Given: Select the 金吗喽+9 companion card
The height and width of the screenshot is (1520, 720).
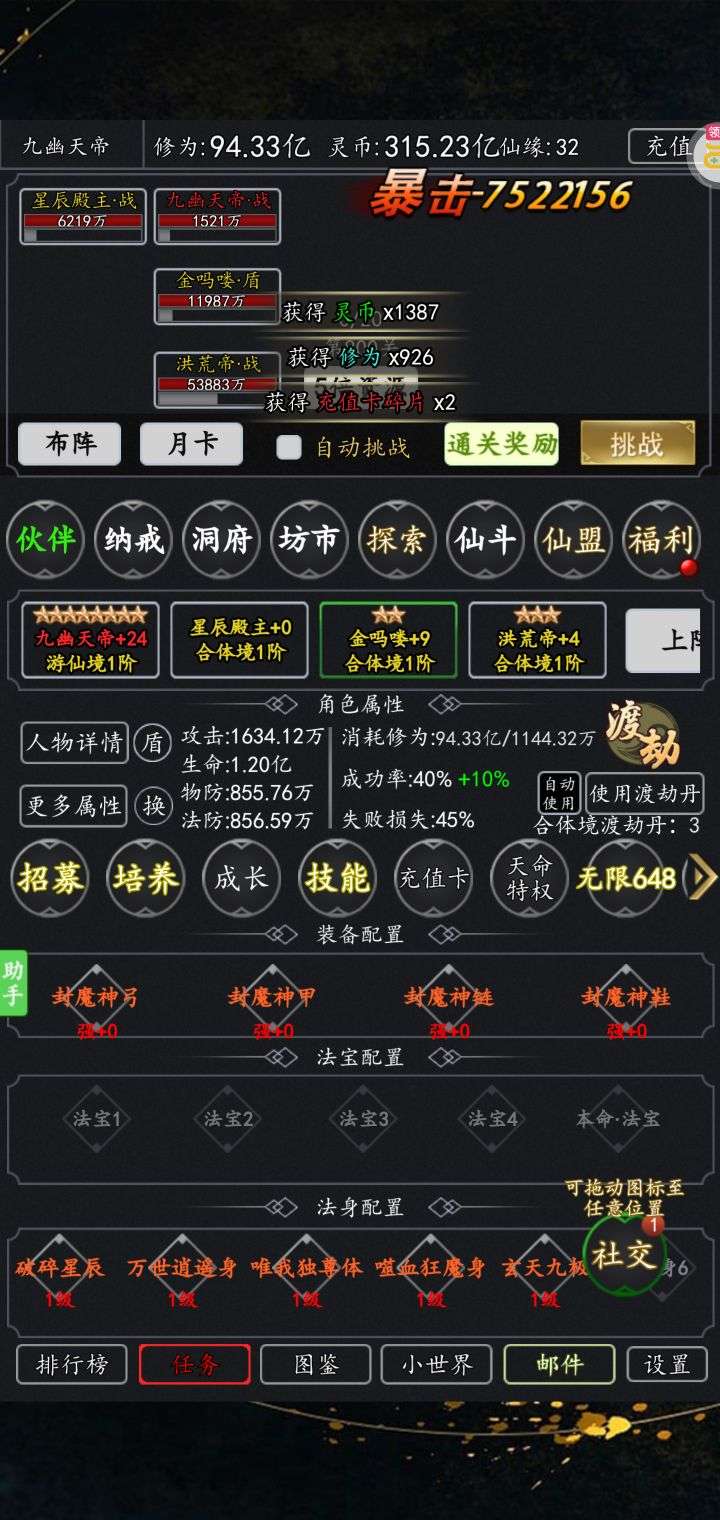Looking at the screenshot, I should pos(388,640).
